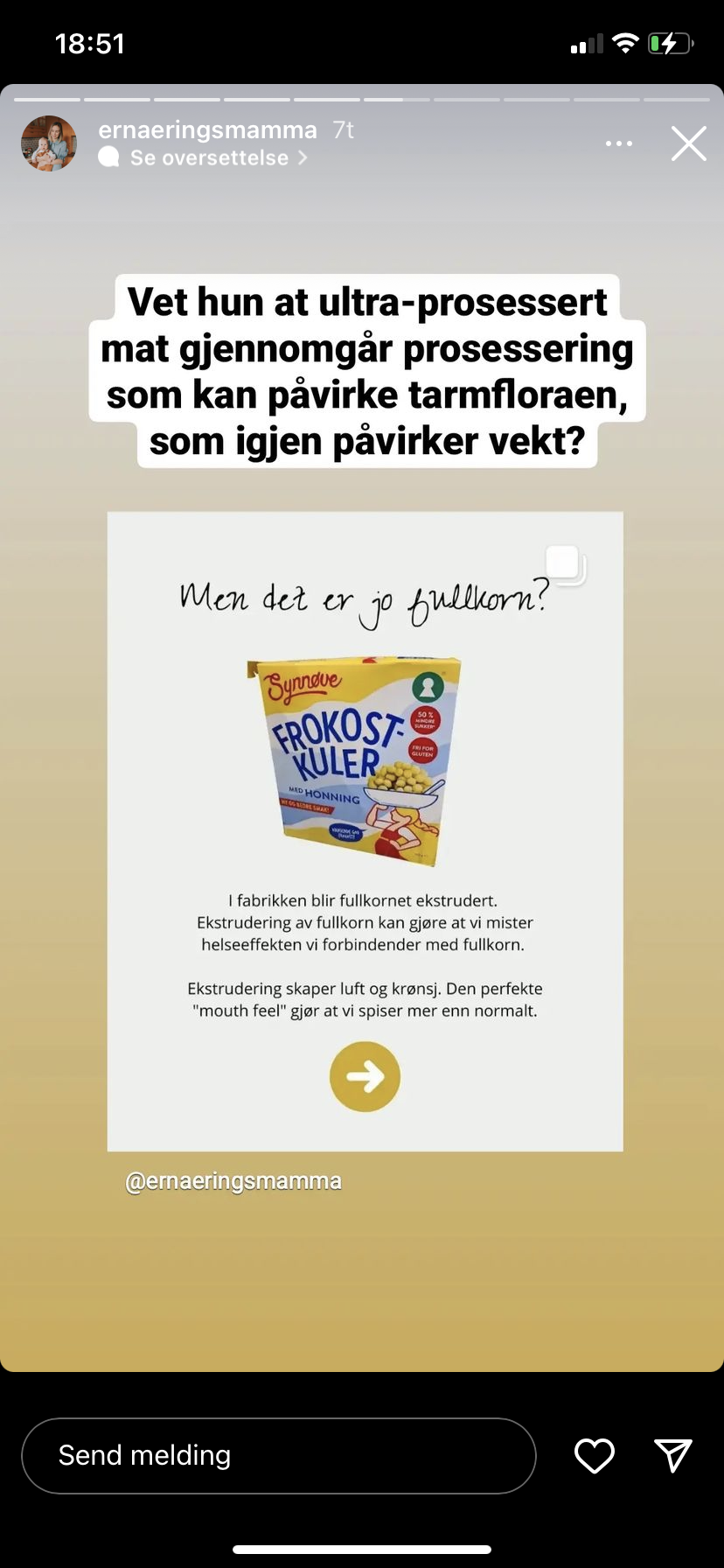The image size is (724, 1568).
Task: Tap the ernaeringsmamma username at top
Action: [207, 130]
